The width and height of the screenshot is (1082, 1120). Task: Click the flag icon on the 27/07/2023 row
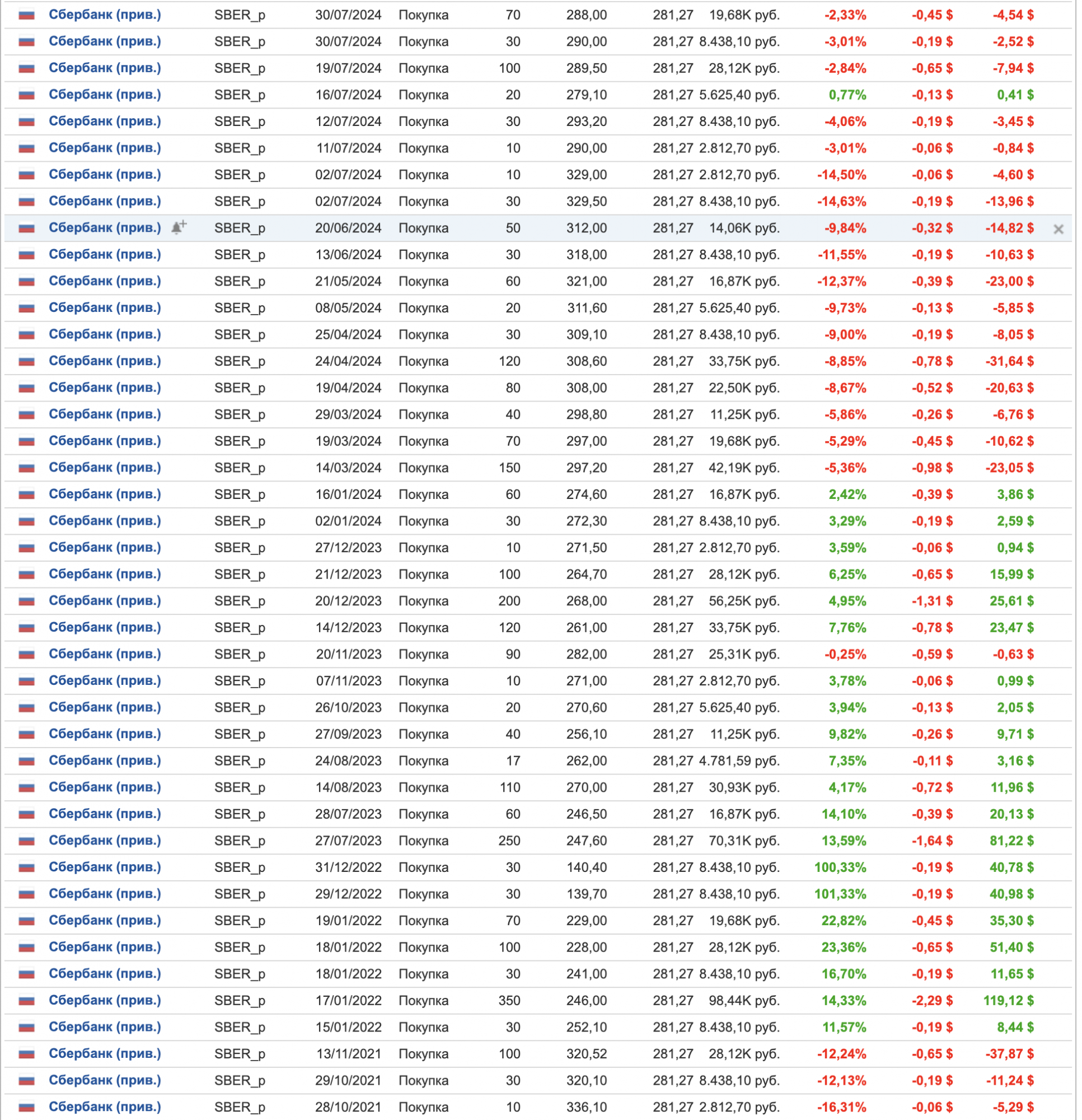27,841
